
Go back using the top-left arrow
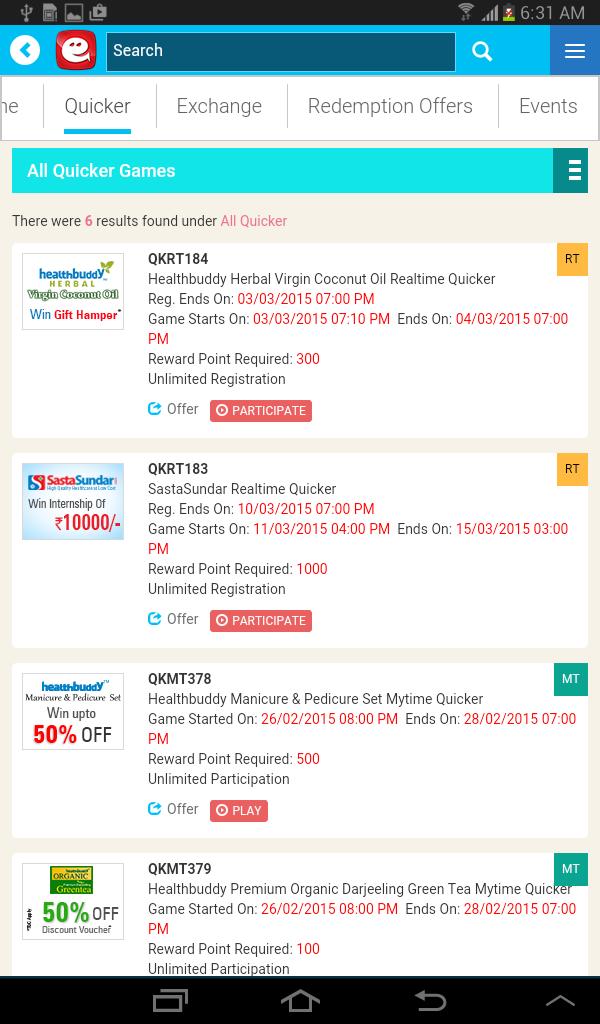[x=25, y=50]
